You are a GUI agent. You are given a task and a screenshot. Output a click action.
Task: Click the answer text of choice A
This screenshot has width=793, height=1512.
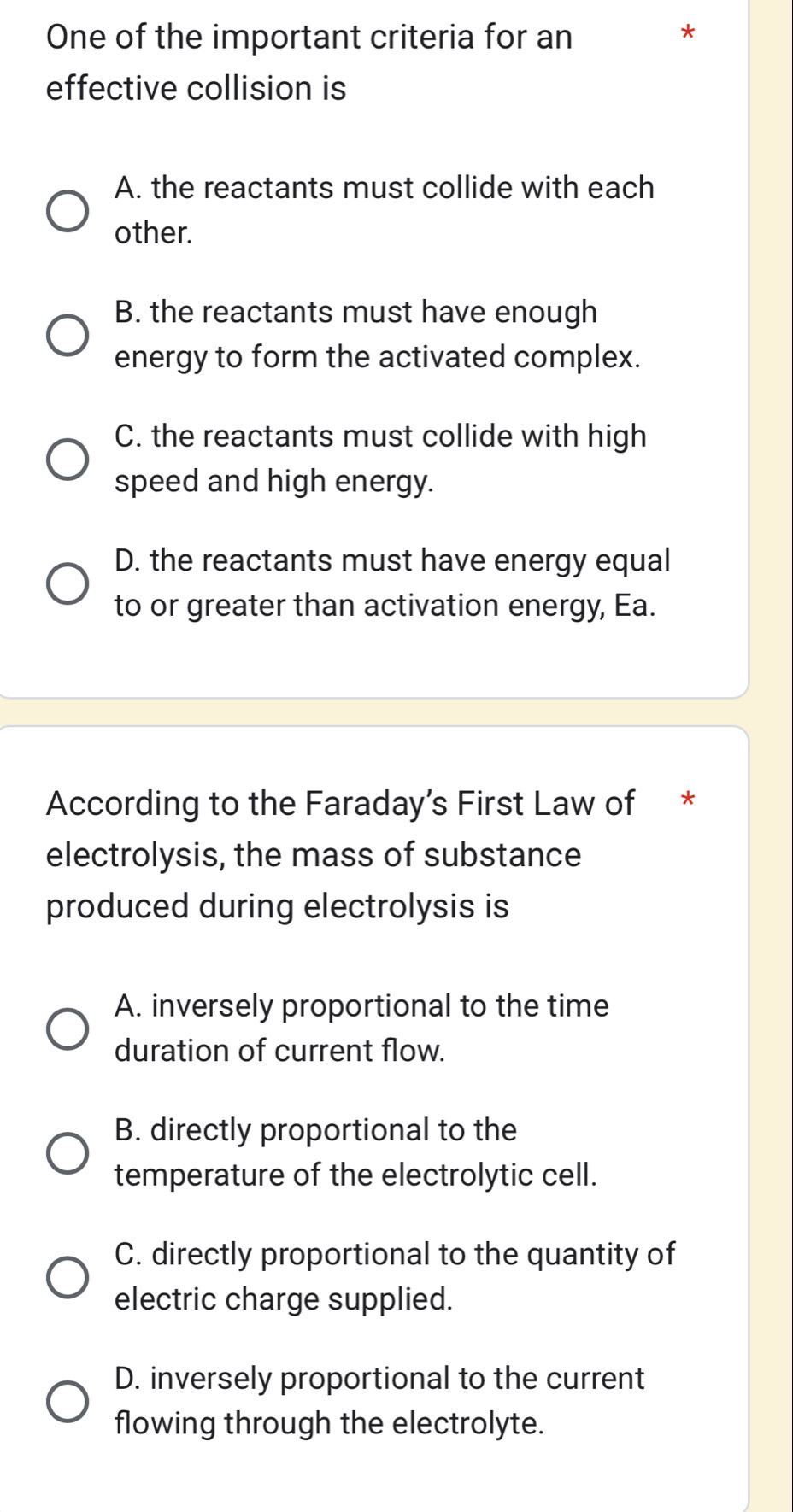click(x=385, y=210)
